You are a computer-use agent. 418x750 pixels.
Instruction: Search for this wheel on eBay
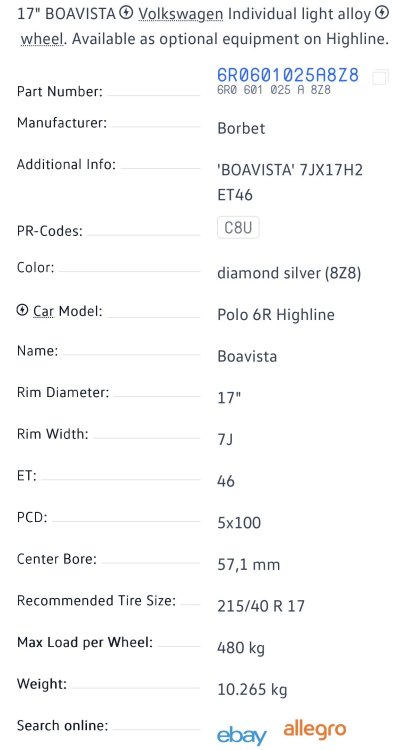[242, 735]
